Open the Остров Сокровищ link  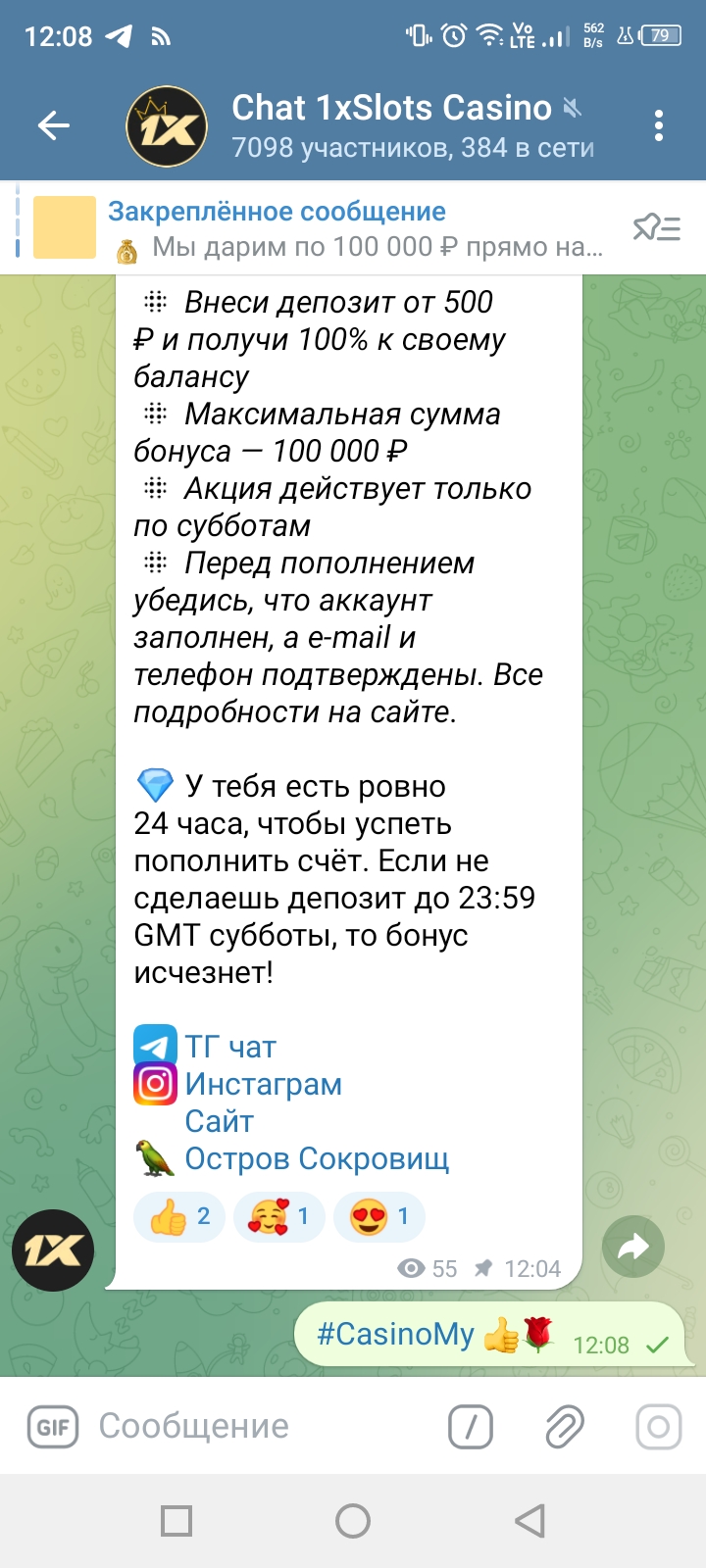coord(316,1158)
